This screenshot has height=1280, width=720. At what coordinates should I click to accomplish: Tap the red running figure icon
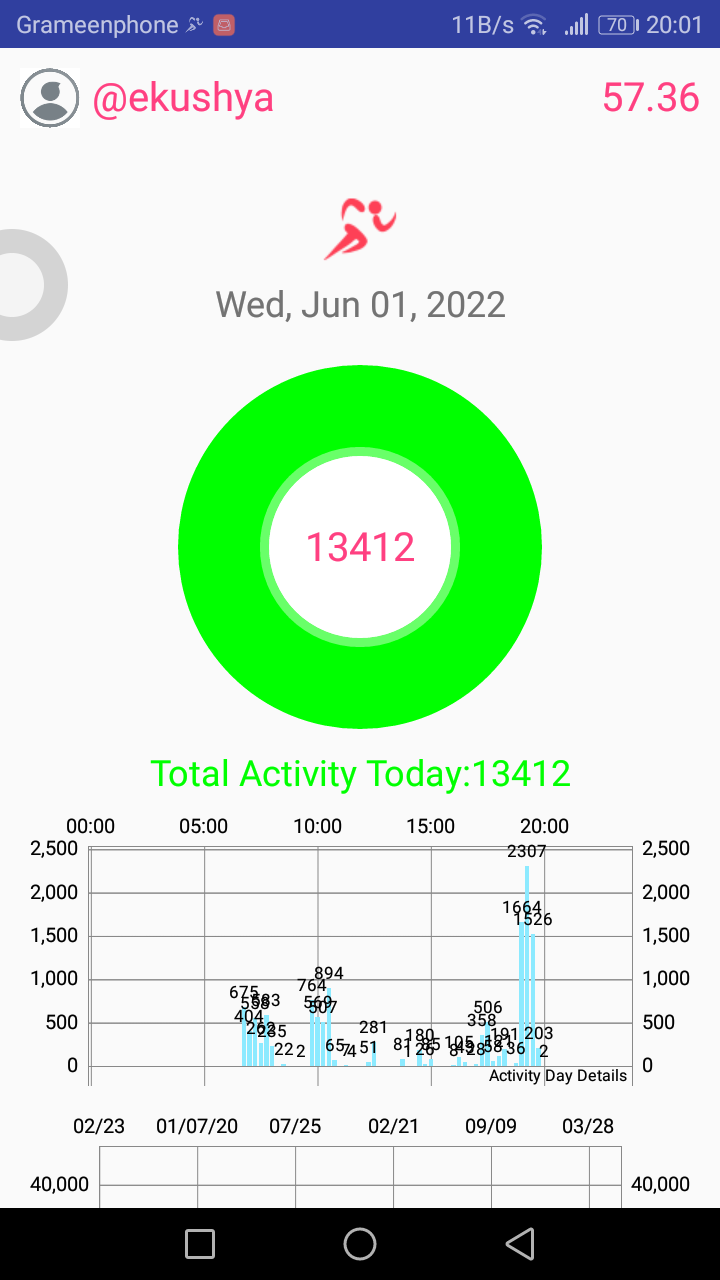click(x=360, y=229)
